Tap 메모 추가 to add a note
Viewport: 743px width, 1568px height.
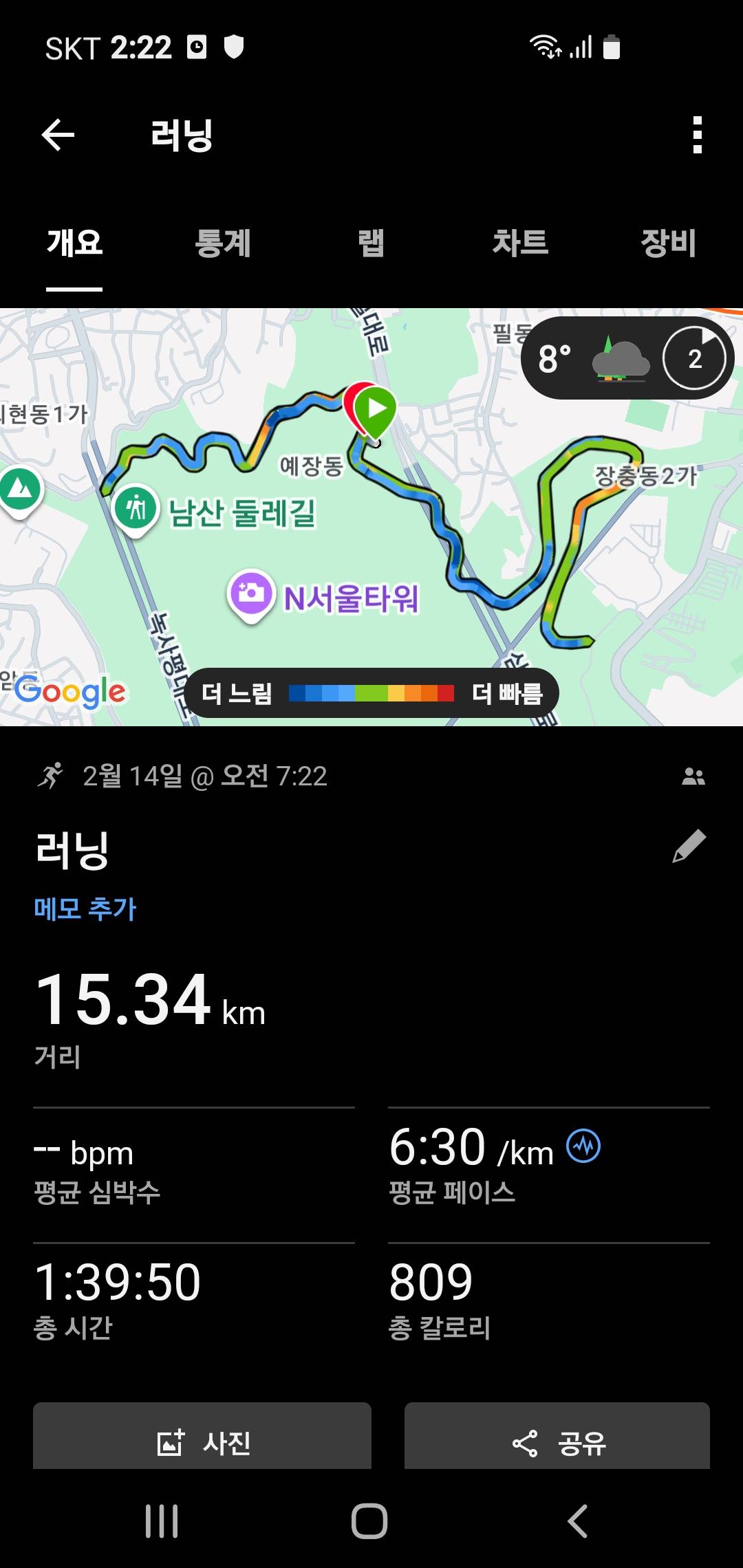click(85, 908)
